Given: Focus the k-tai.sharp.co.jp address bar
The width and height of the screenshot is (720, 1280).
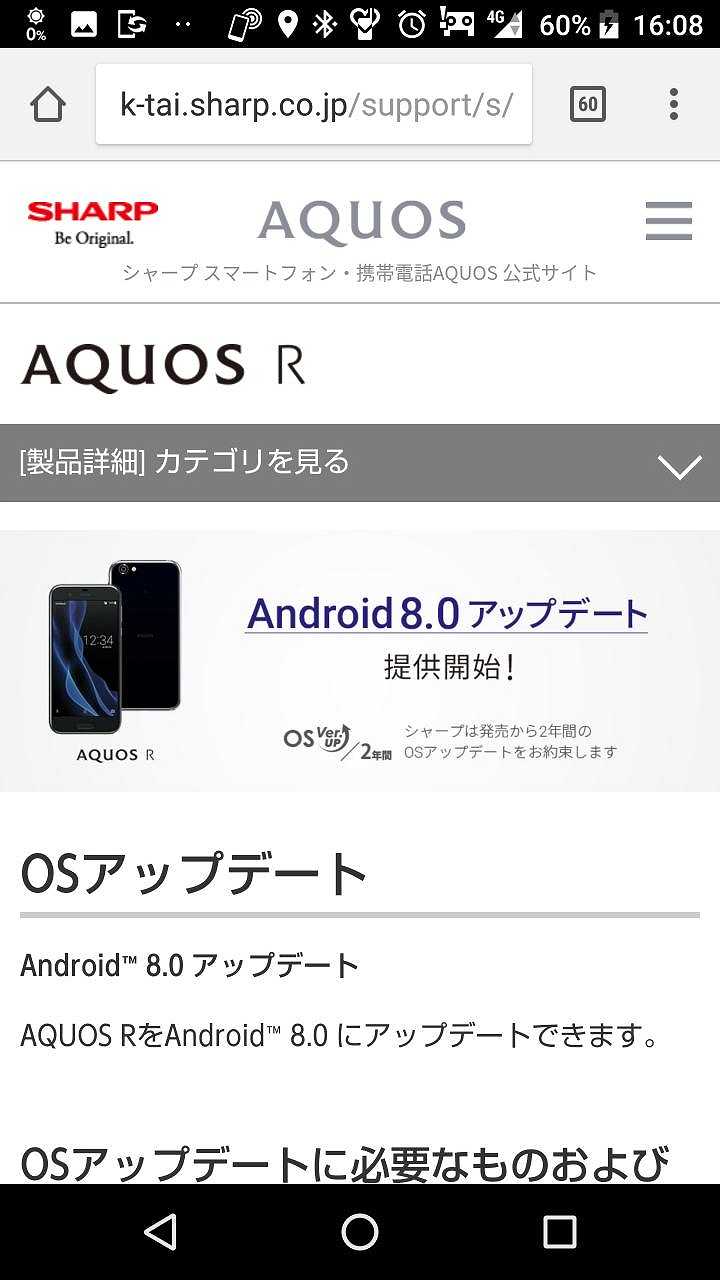Looking at the screenshot, I should (x=314, y=104).
